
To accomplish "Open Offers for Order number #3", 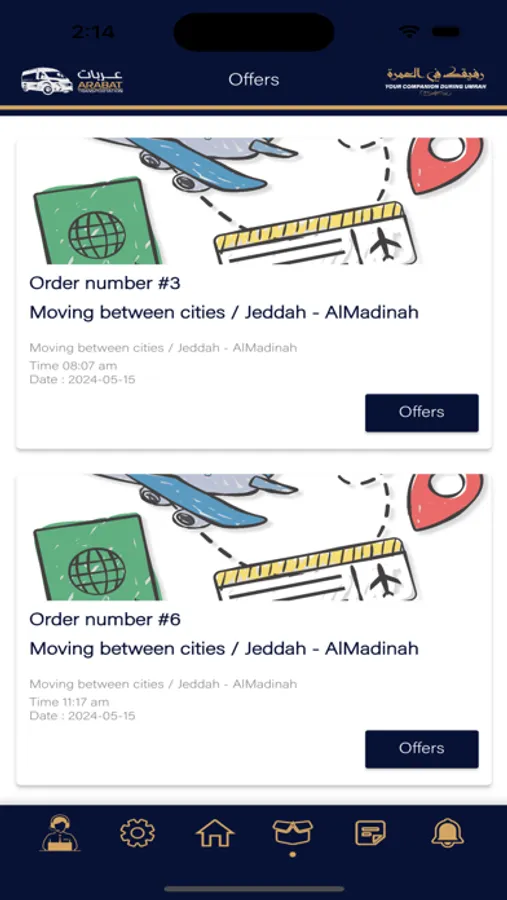I will click(421, 412).
